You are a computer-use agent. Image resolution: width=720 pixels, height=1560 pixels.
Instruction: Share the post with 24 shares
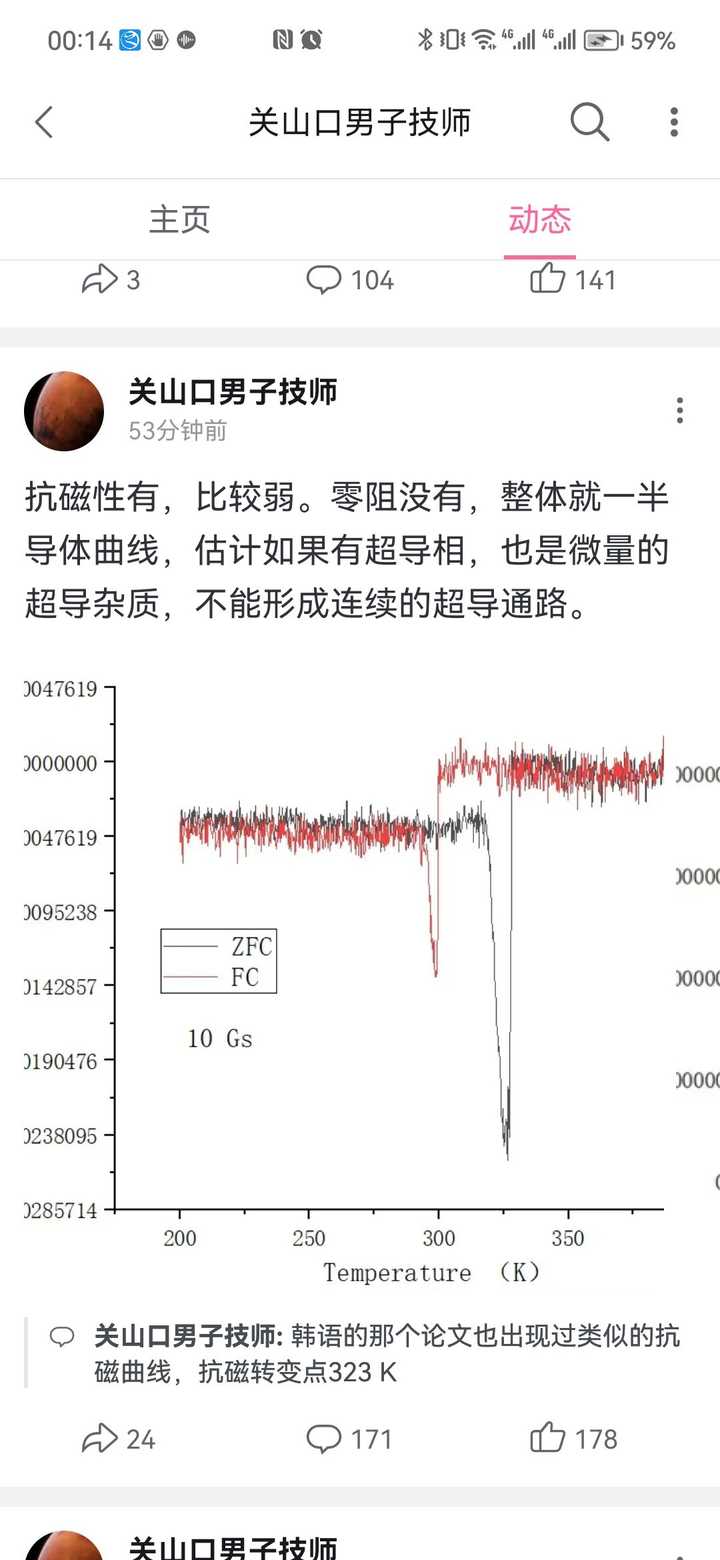pyautogui.click(x=118, y=1439)
